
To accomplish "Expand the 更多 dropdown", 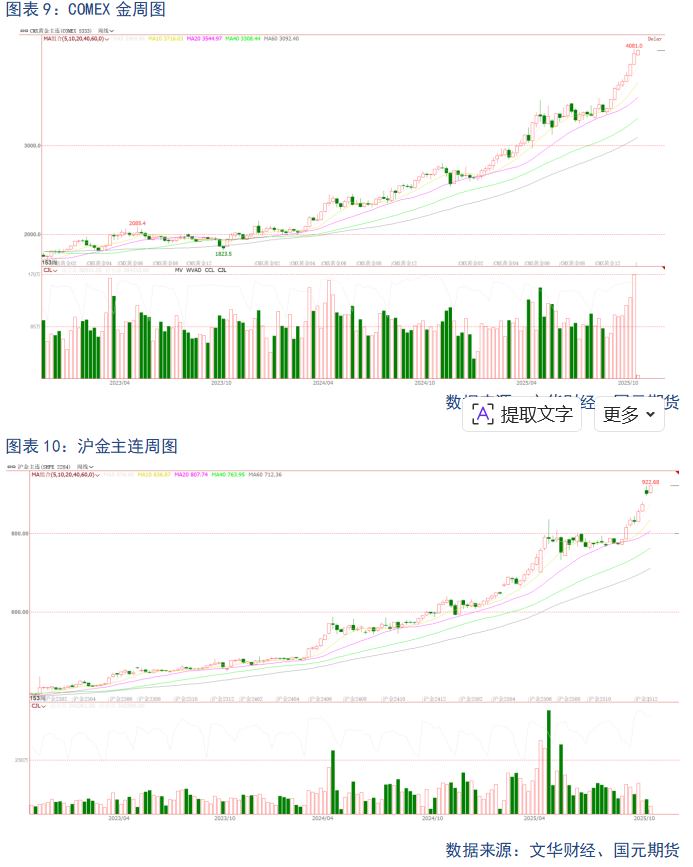I will 629,414.
